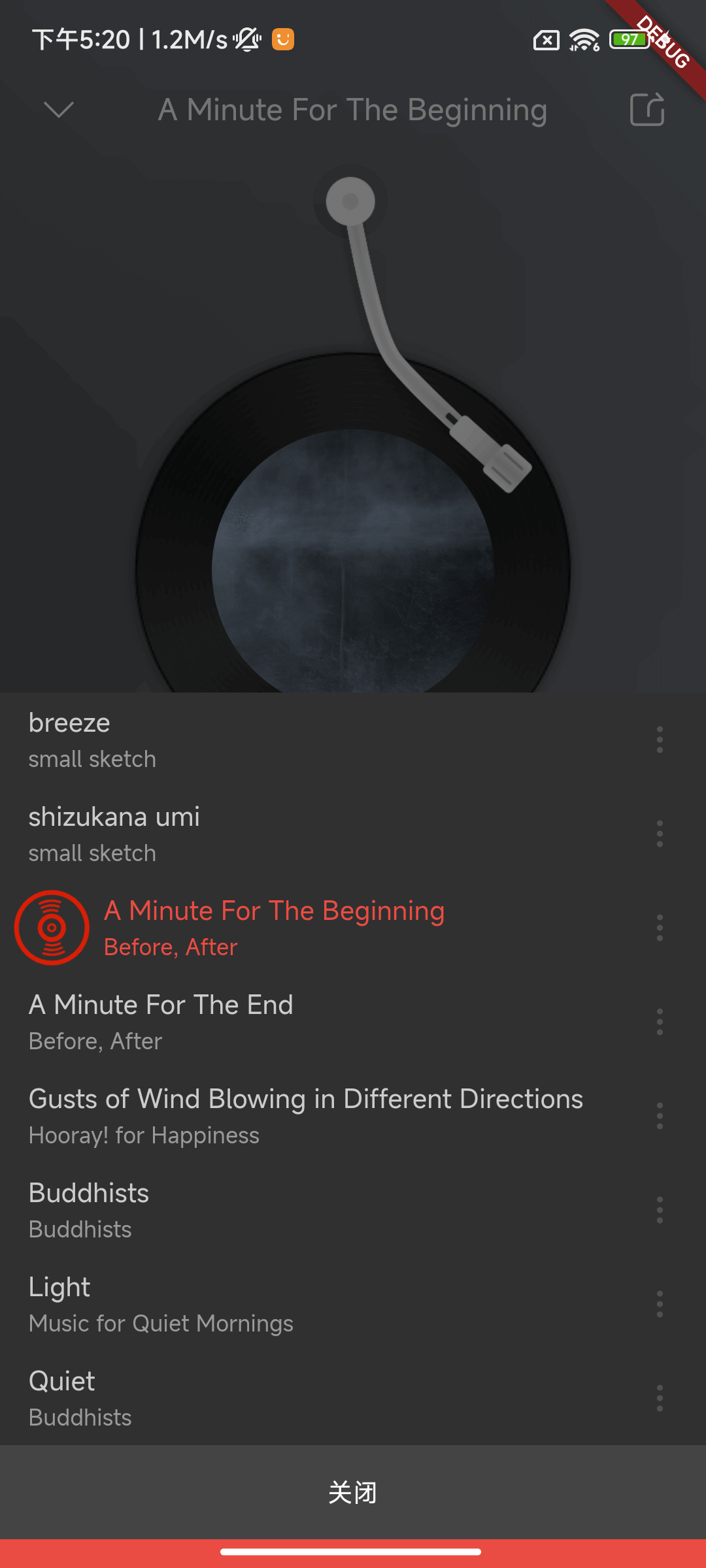This screenshot has height=1568, width=706.
Task: Collapse the player with the down chevron
Action: pos(59,110)
